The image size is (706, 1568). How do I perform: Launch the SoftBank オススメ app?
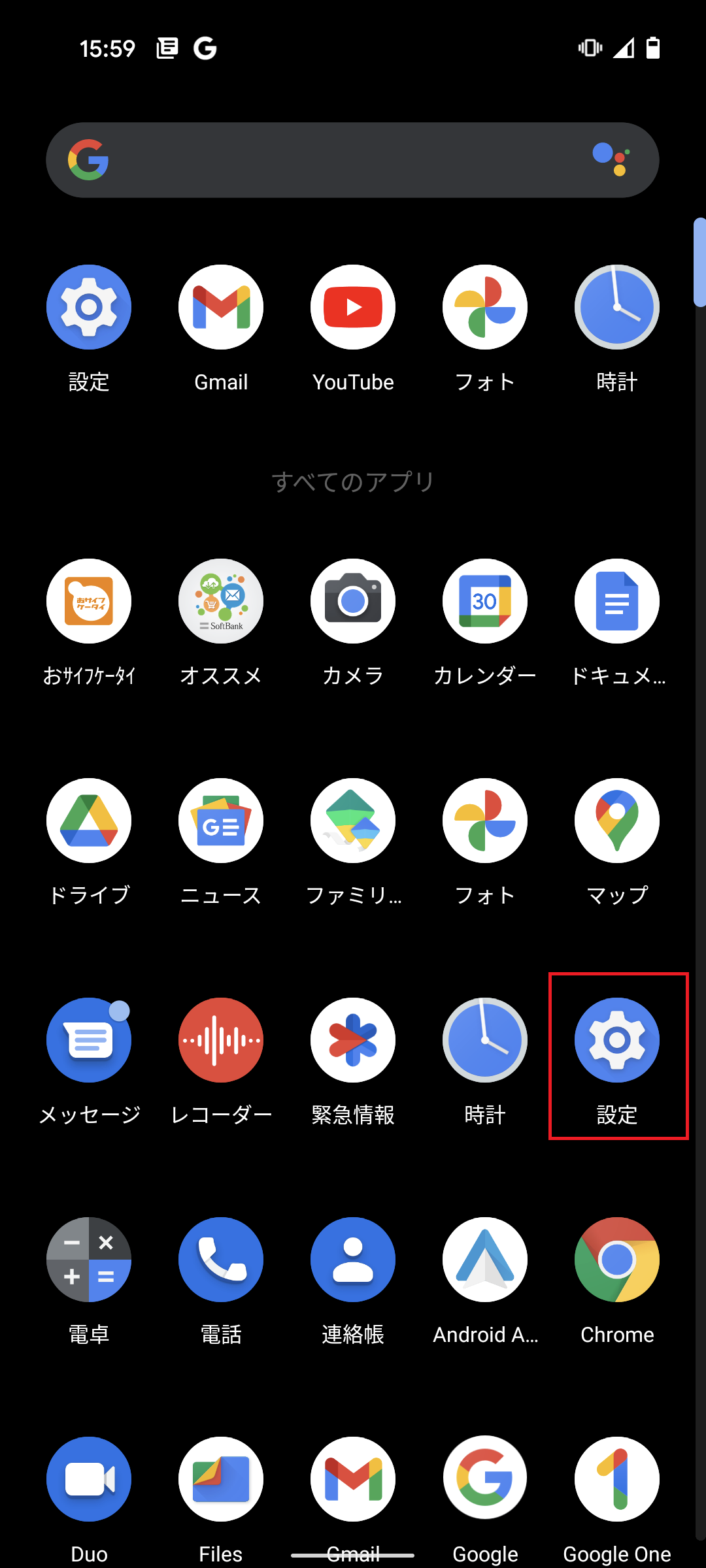221,601
